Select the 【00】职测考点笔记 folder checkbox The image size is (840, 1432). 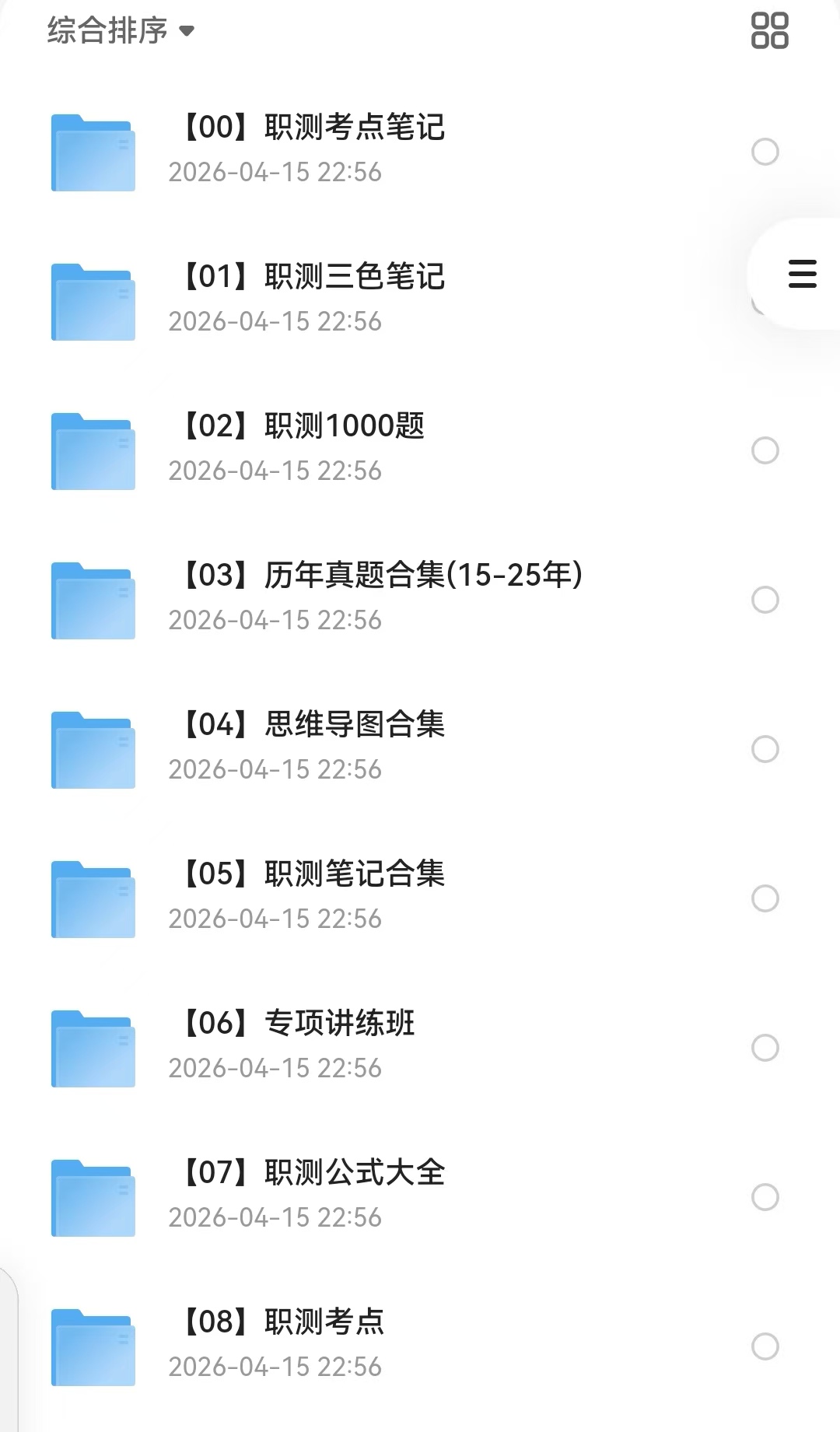pos(765,152)
